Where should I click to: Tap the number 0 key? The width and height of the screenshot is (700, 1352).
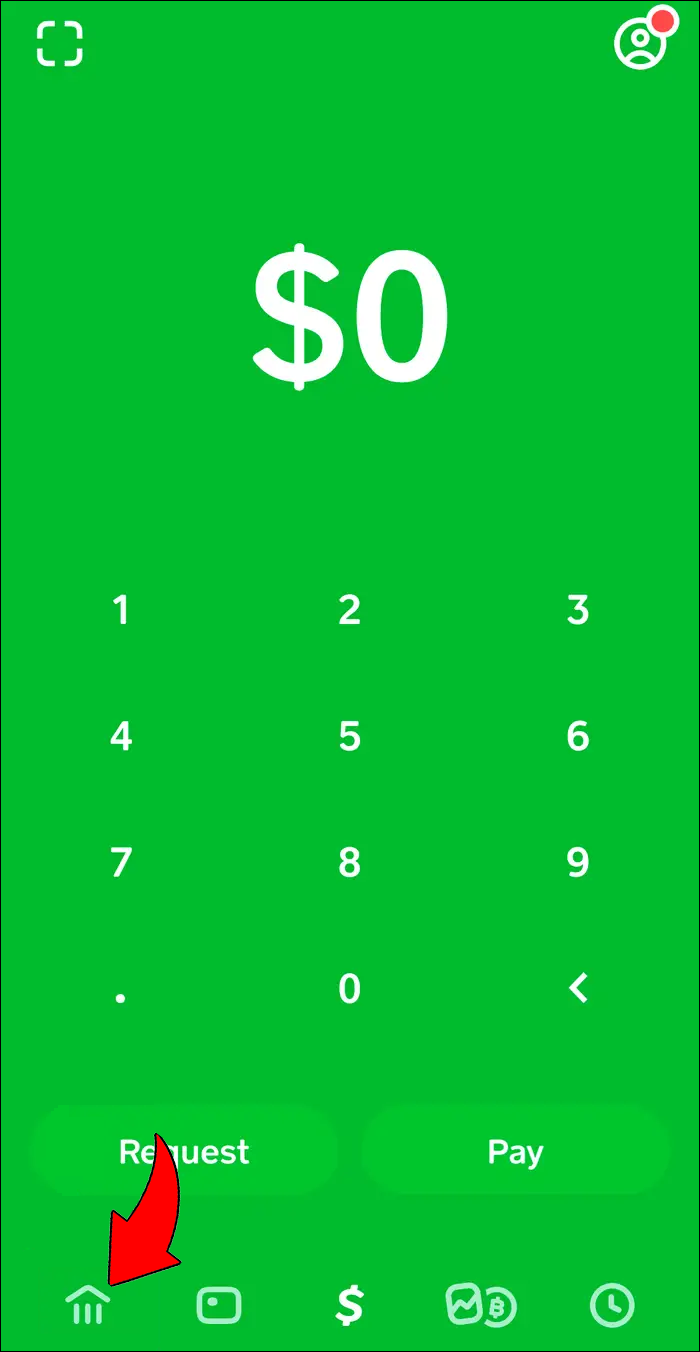[x=349, y=990]
